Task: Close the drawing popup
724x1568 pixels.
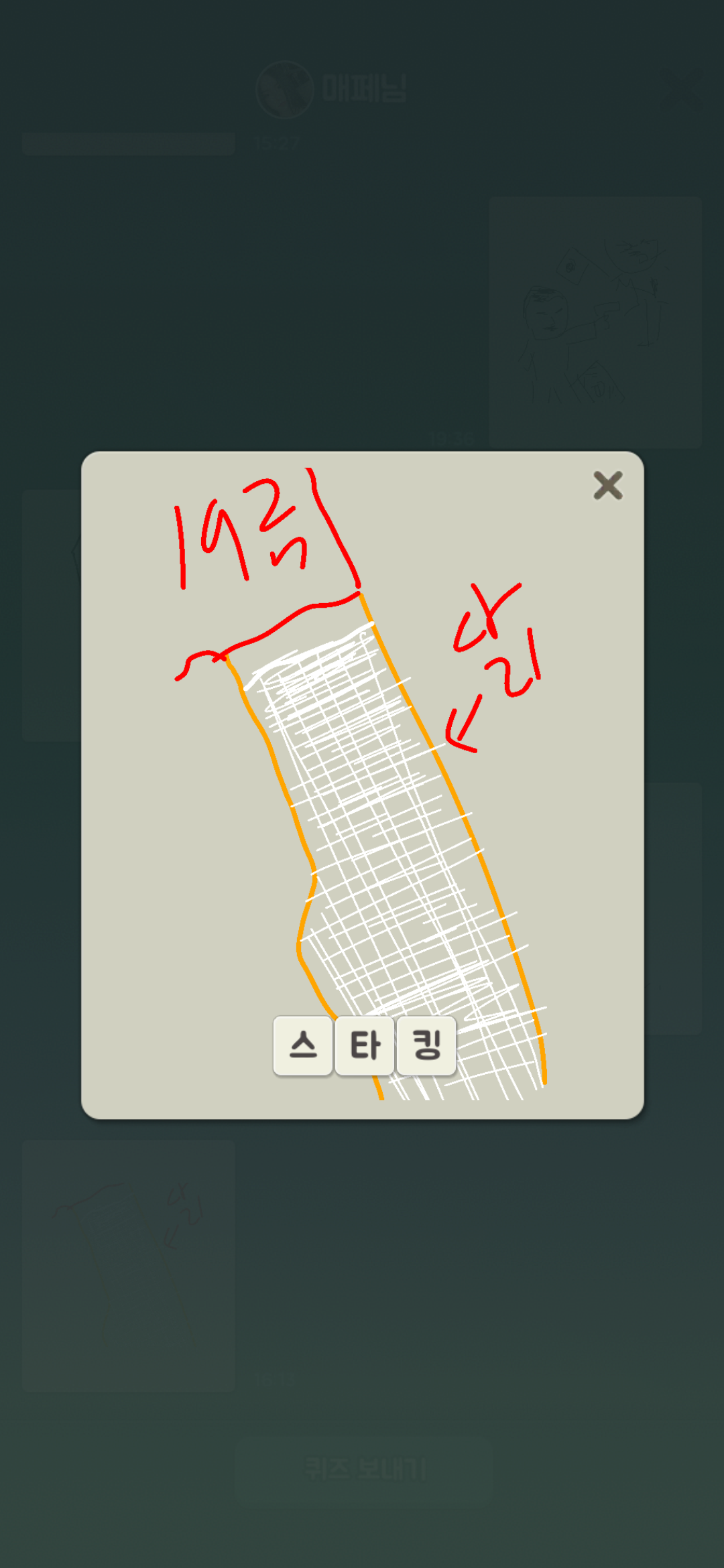Action: click(607, 486)
